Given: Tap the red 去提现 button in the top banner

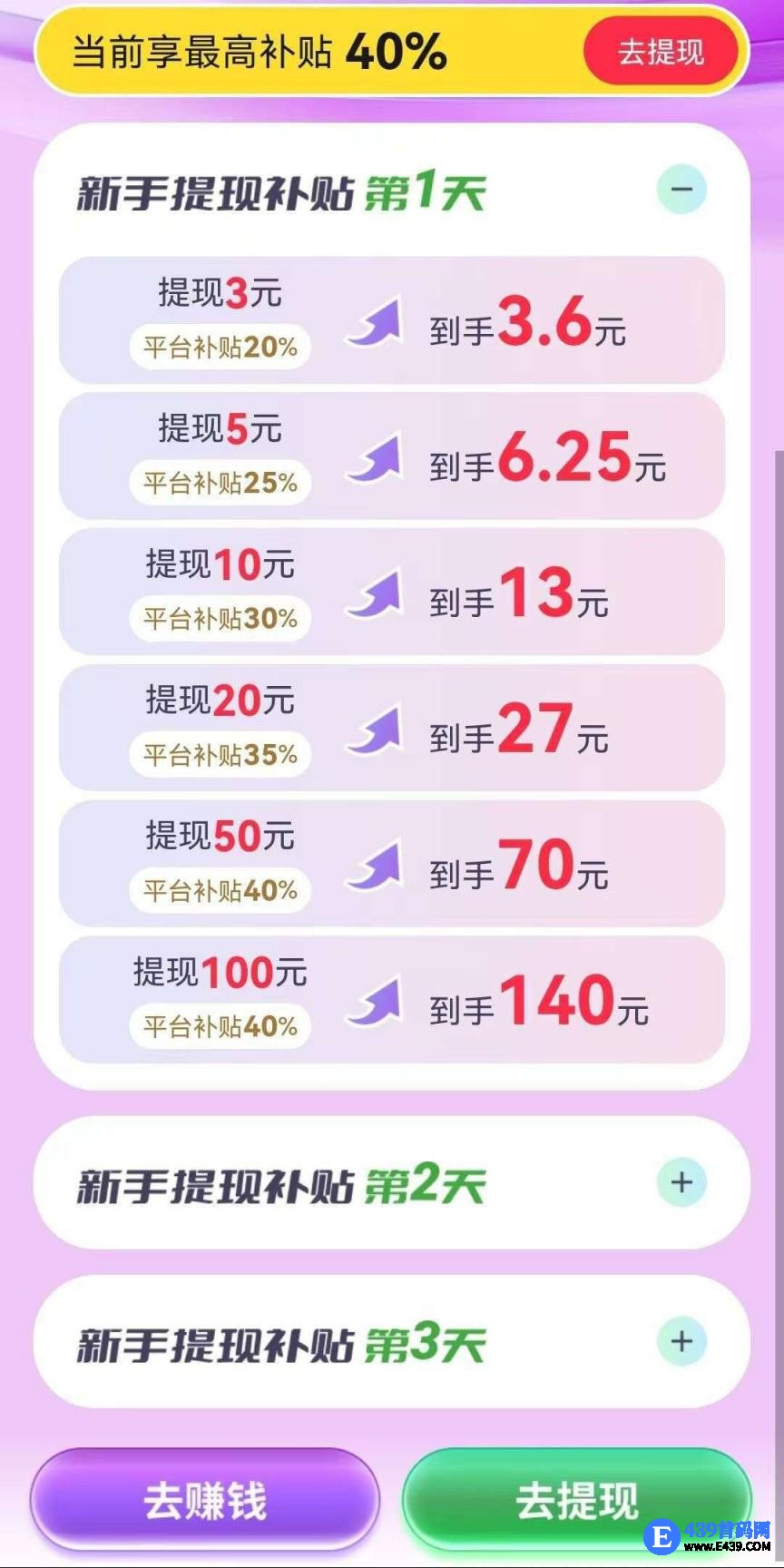Looking at the screenshot, I should click(661, 52).
